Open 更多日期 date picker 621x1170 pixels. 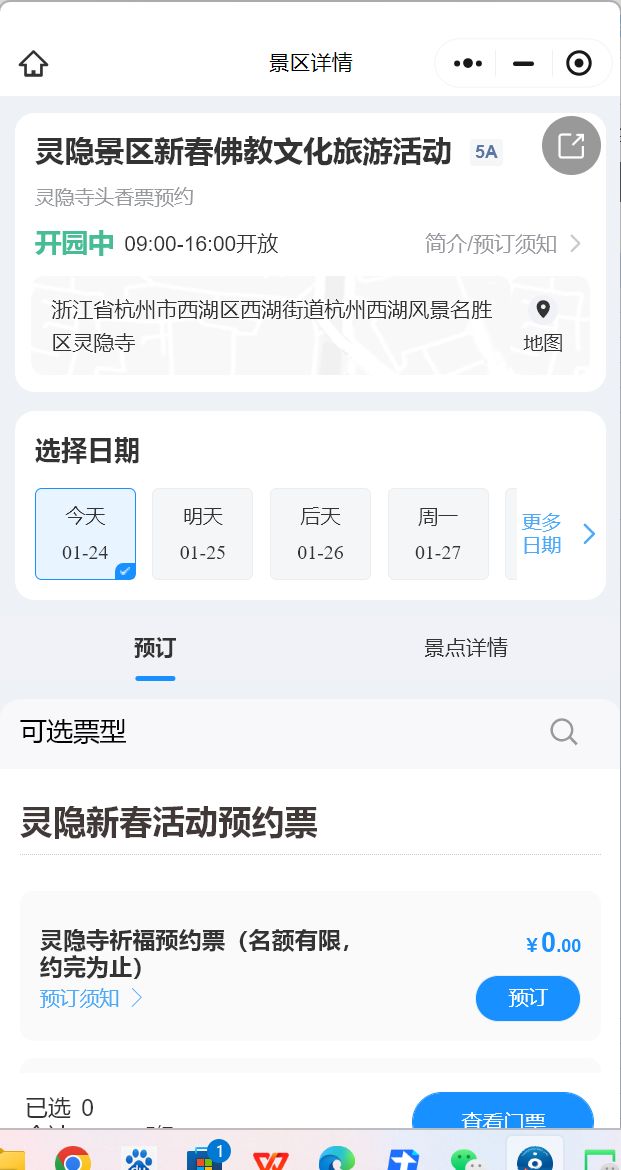pos(557,533)
